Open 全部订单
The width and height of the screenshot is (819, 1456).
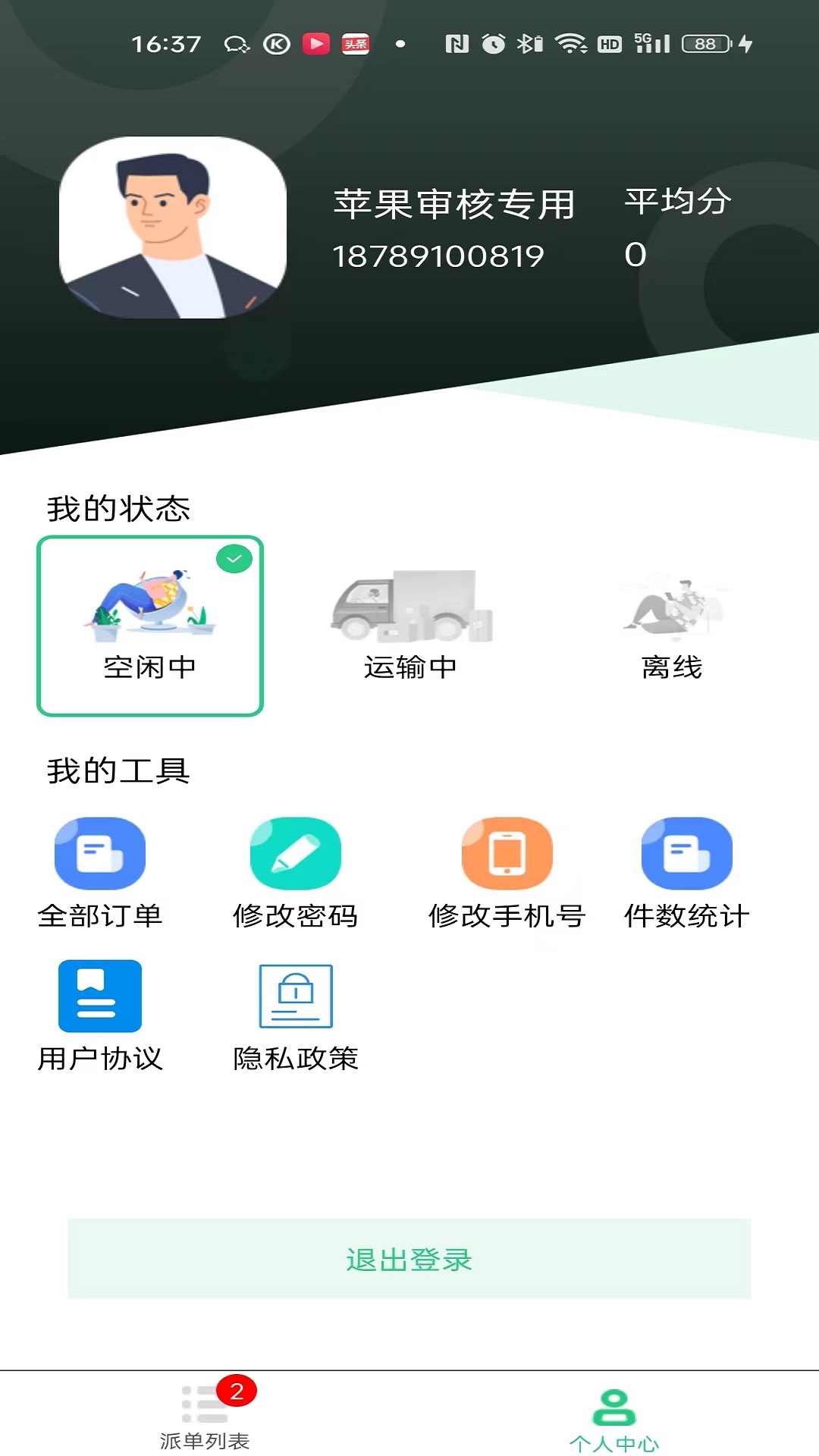pos(100,872)
